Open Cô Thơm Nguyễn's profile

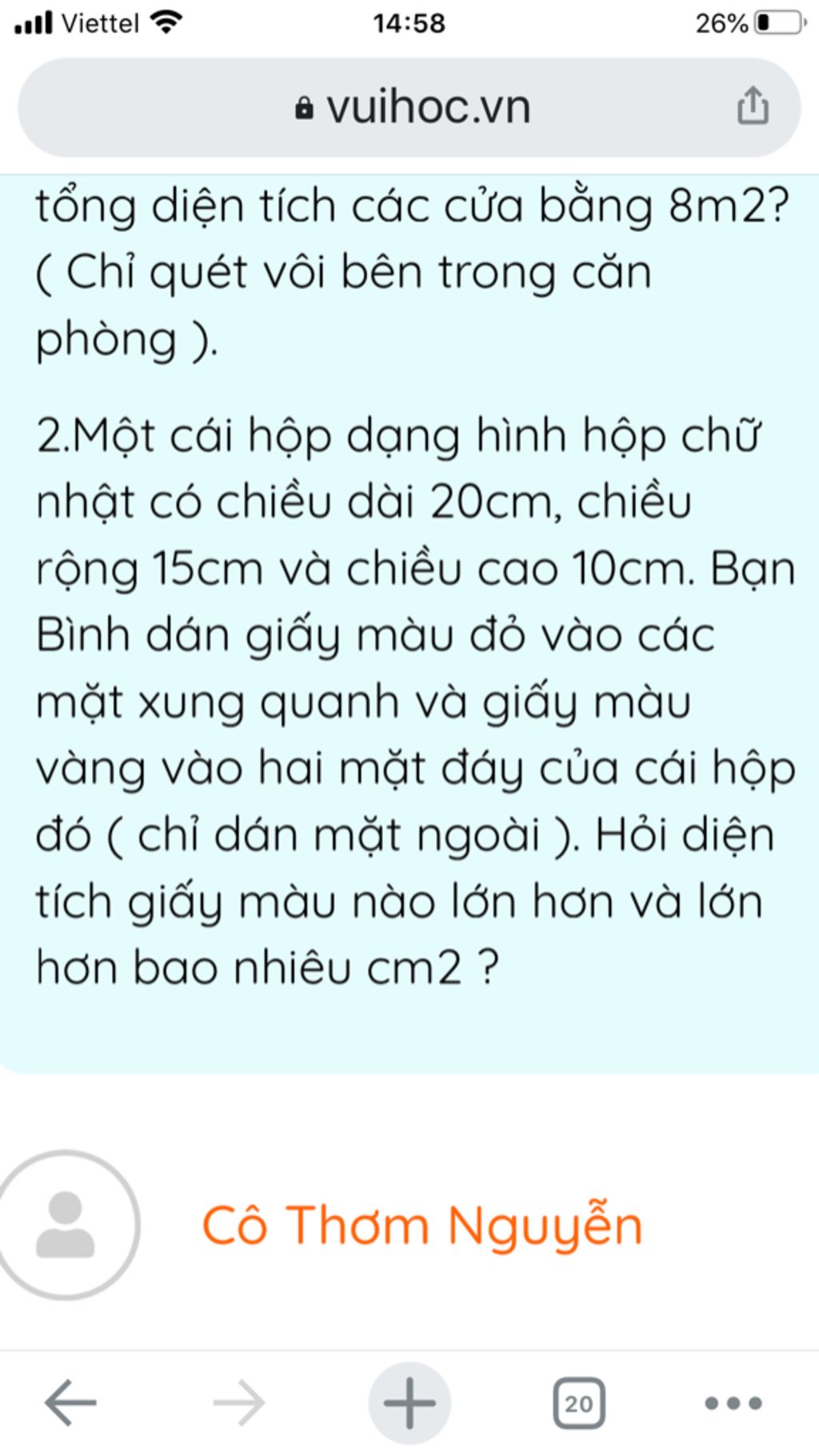pos(422,1225)
